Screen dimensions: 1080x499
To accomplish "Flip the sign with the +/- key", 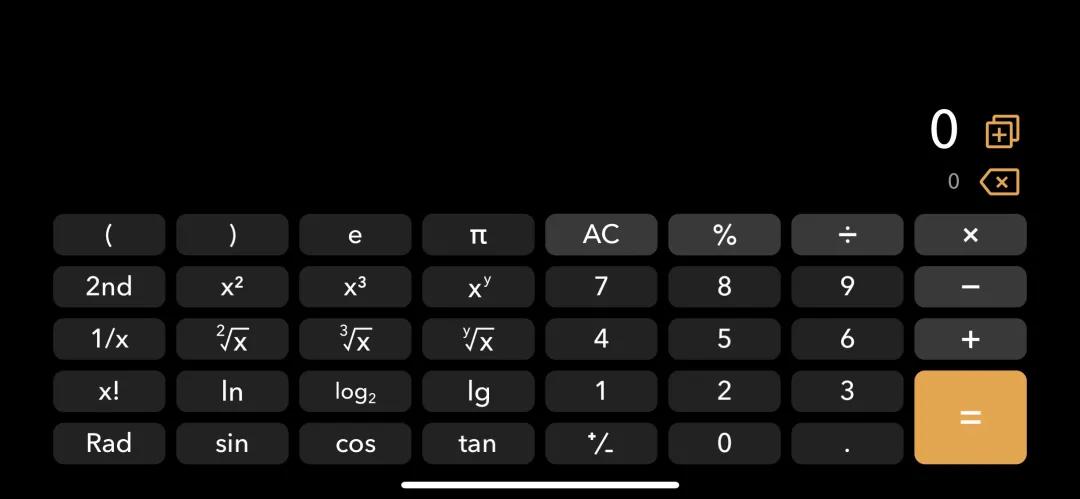I will [x=601, y=443].
